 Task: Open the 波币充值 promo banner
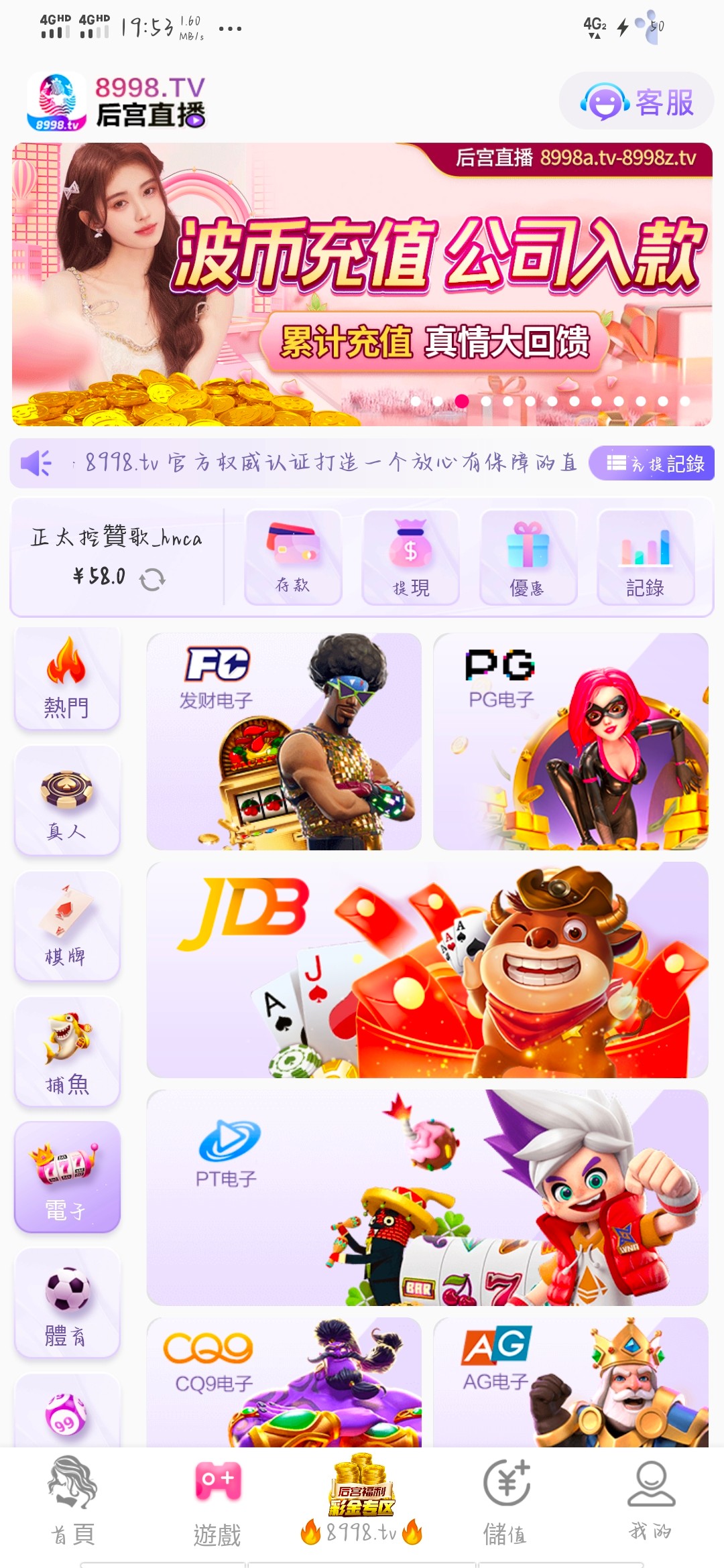tap(362, 285)
